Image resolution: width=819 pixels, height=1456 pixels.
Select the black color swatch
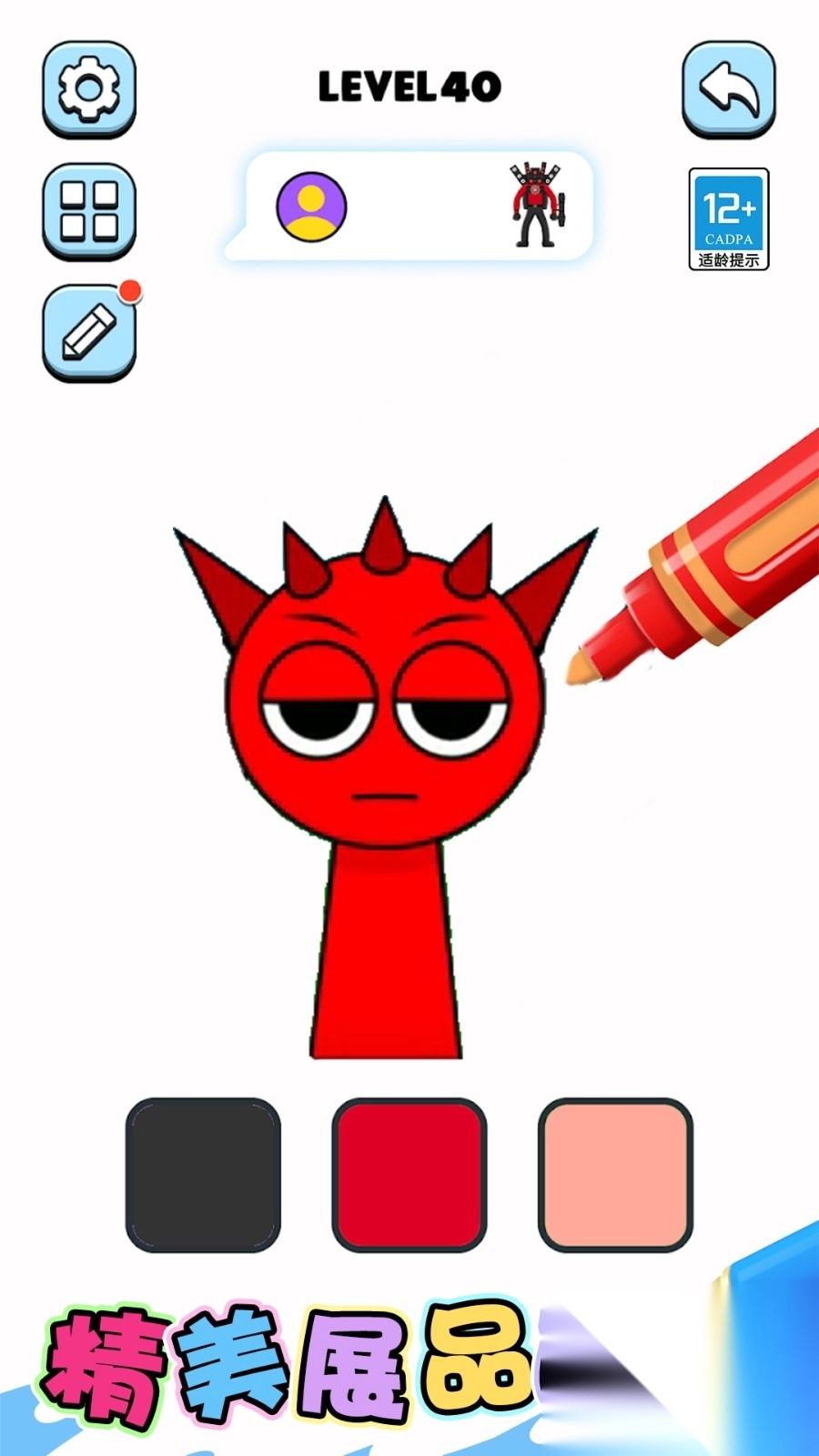(203, 1174)
